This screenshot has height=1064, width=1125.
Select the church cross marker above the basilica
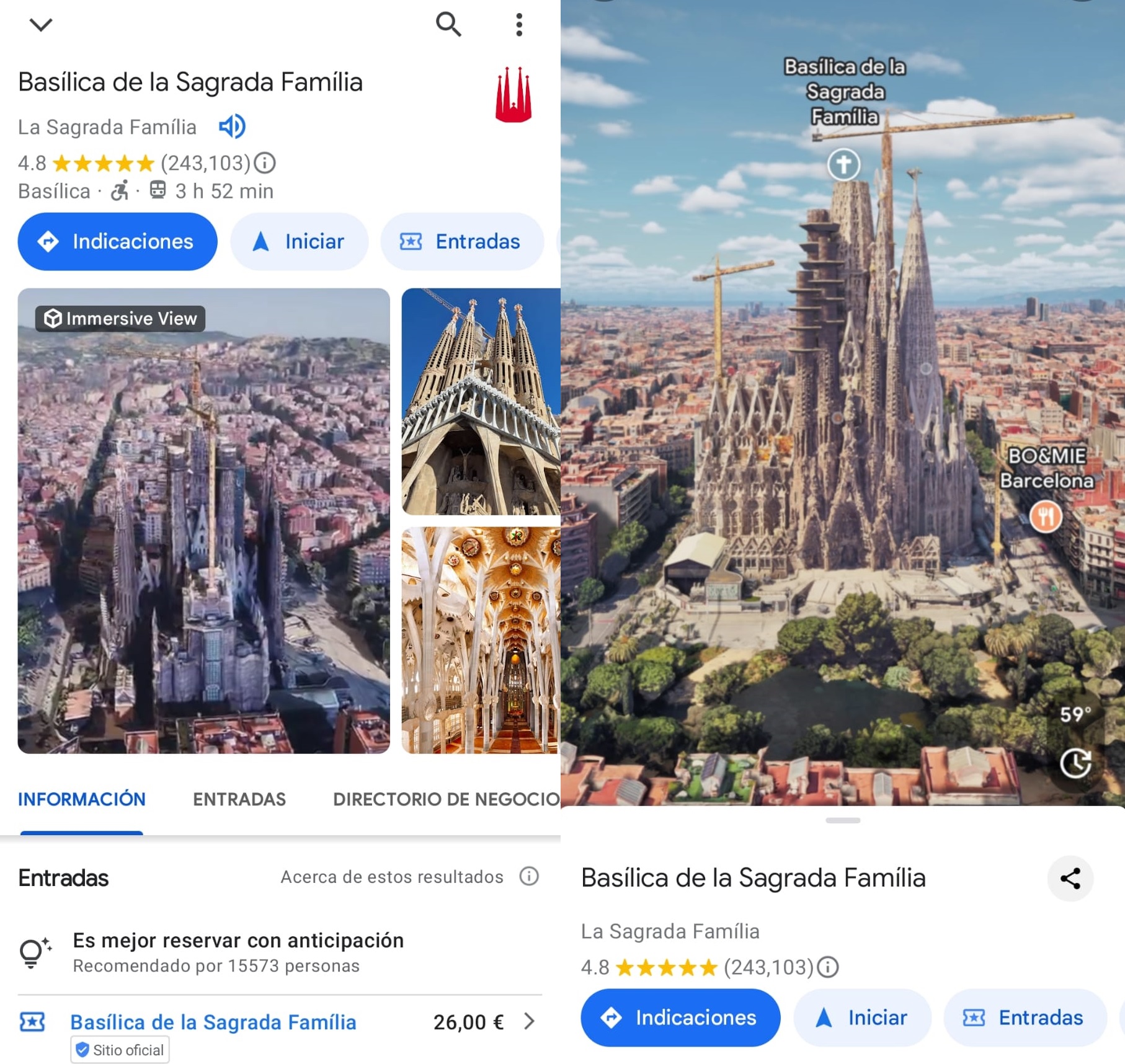(x=843, y=164)
